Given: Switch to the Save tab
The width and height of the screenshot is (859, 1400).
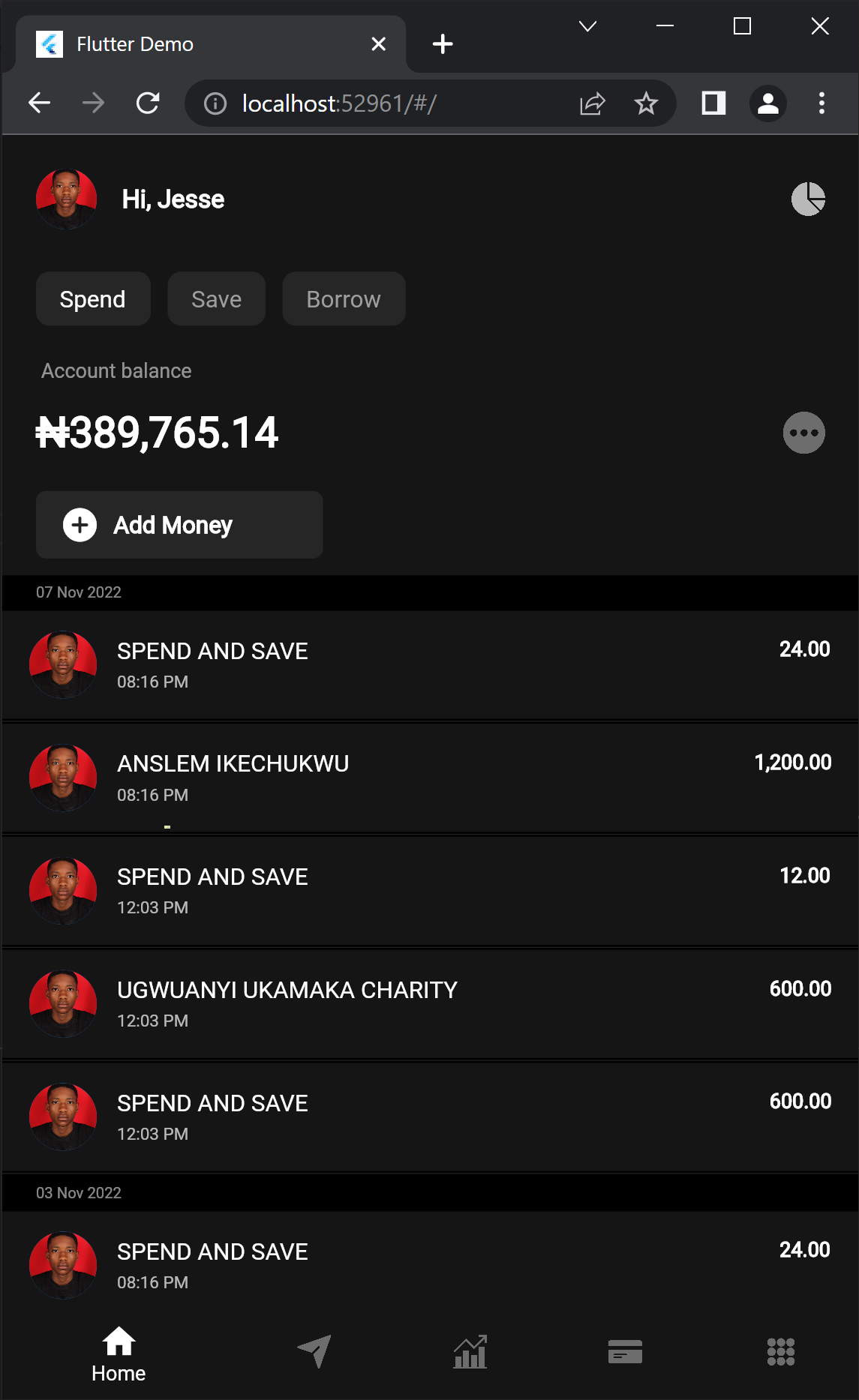Looking at the screenshot, I should click(x=216, y=299).
